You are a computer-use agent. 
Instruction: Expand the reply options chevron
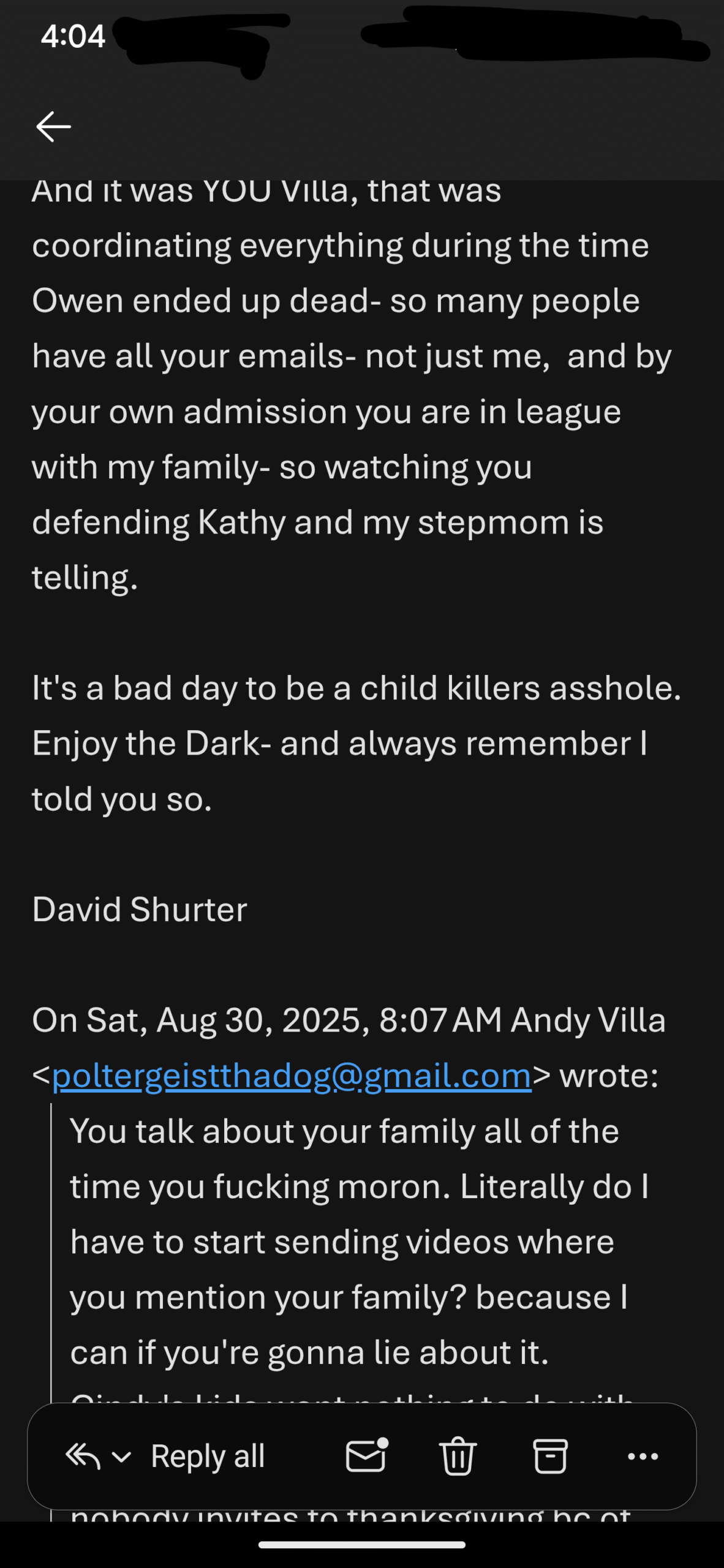[122, 1457]
